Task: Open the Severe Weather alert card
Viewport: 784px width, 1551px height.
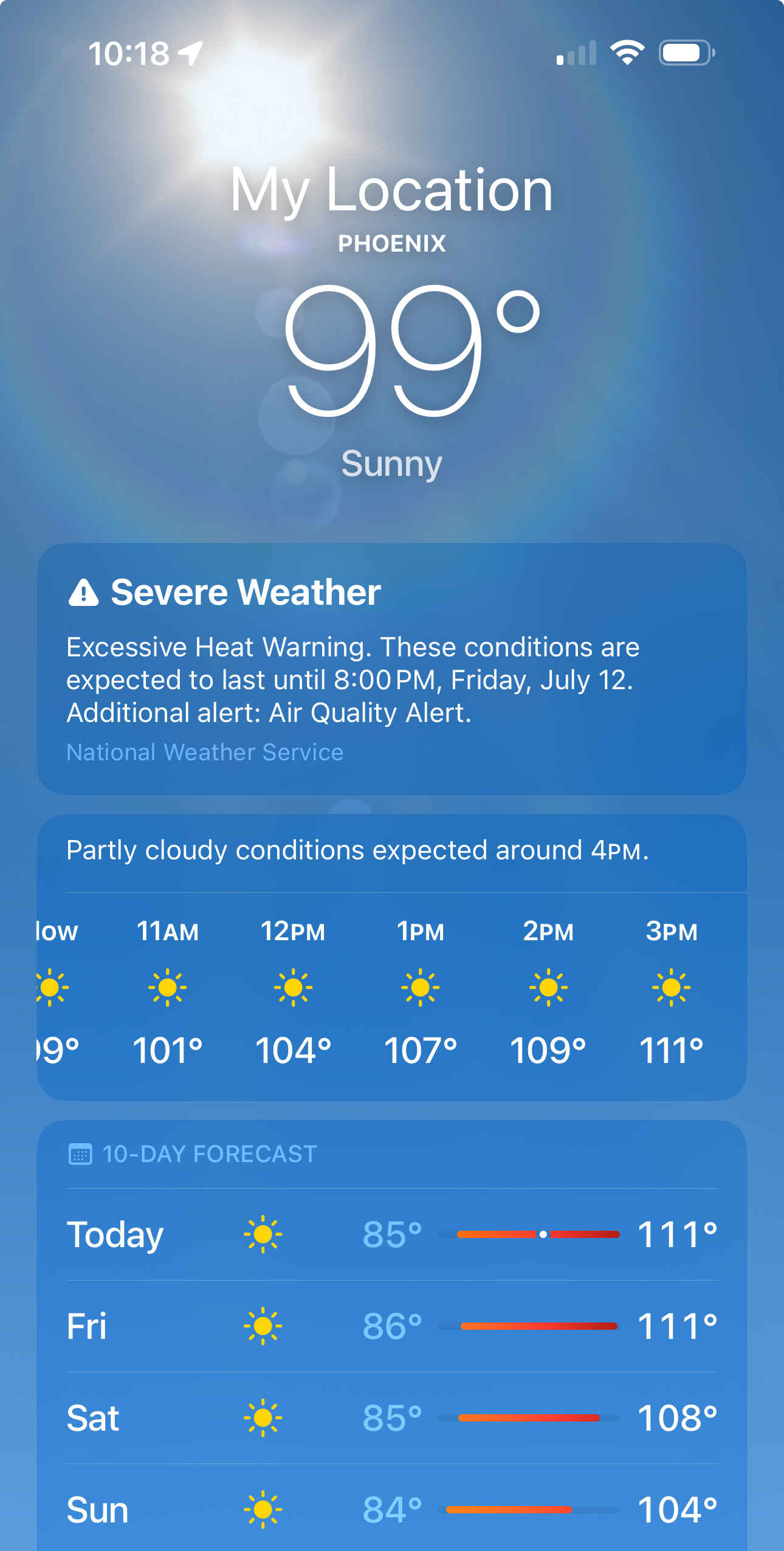Action: coord(391,669)
